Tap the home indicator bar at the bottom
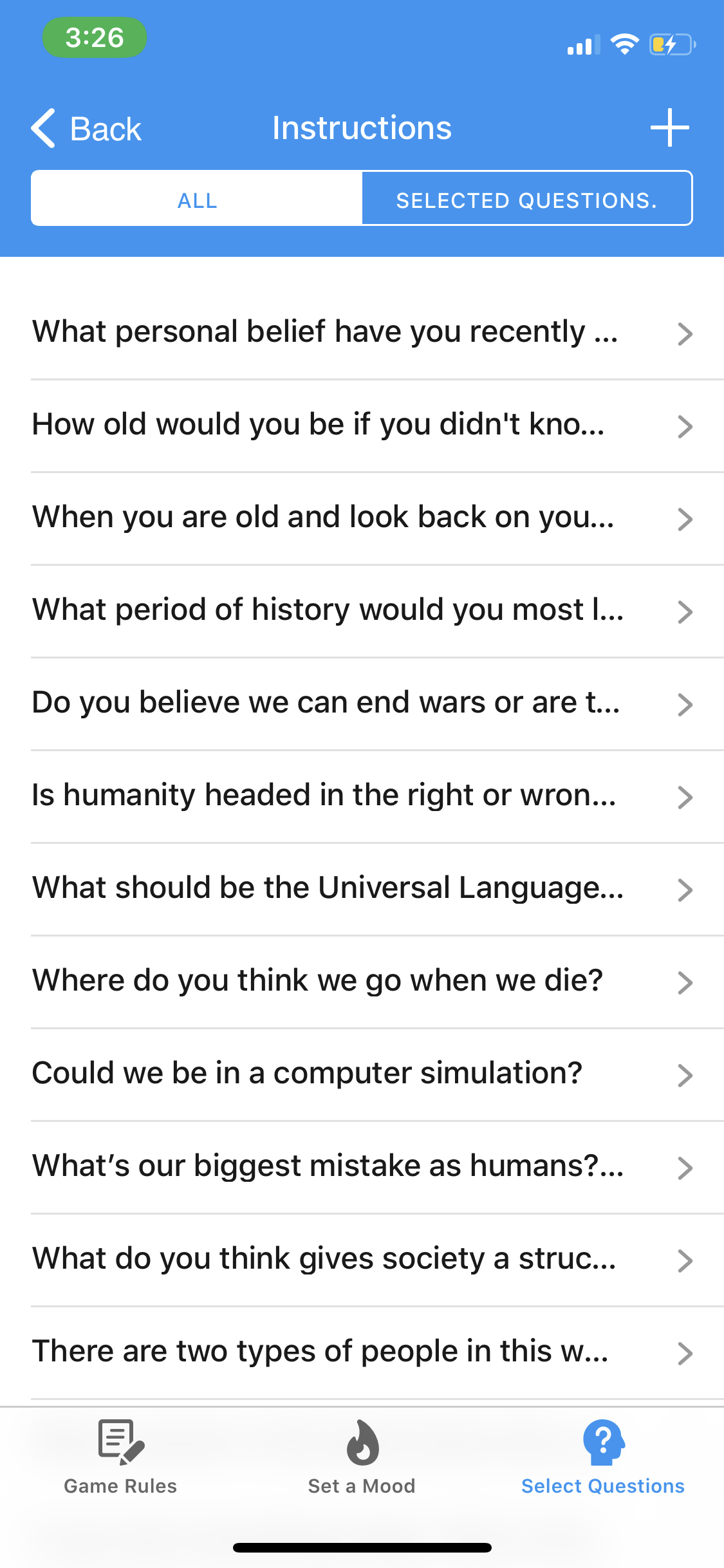 point(362,1547)
